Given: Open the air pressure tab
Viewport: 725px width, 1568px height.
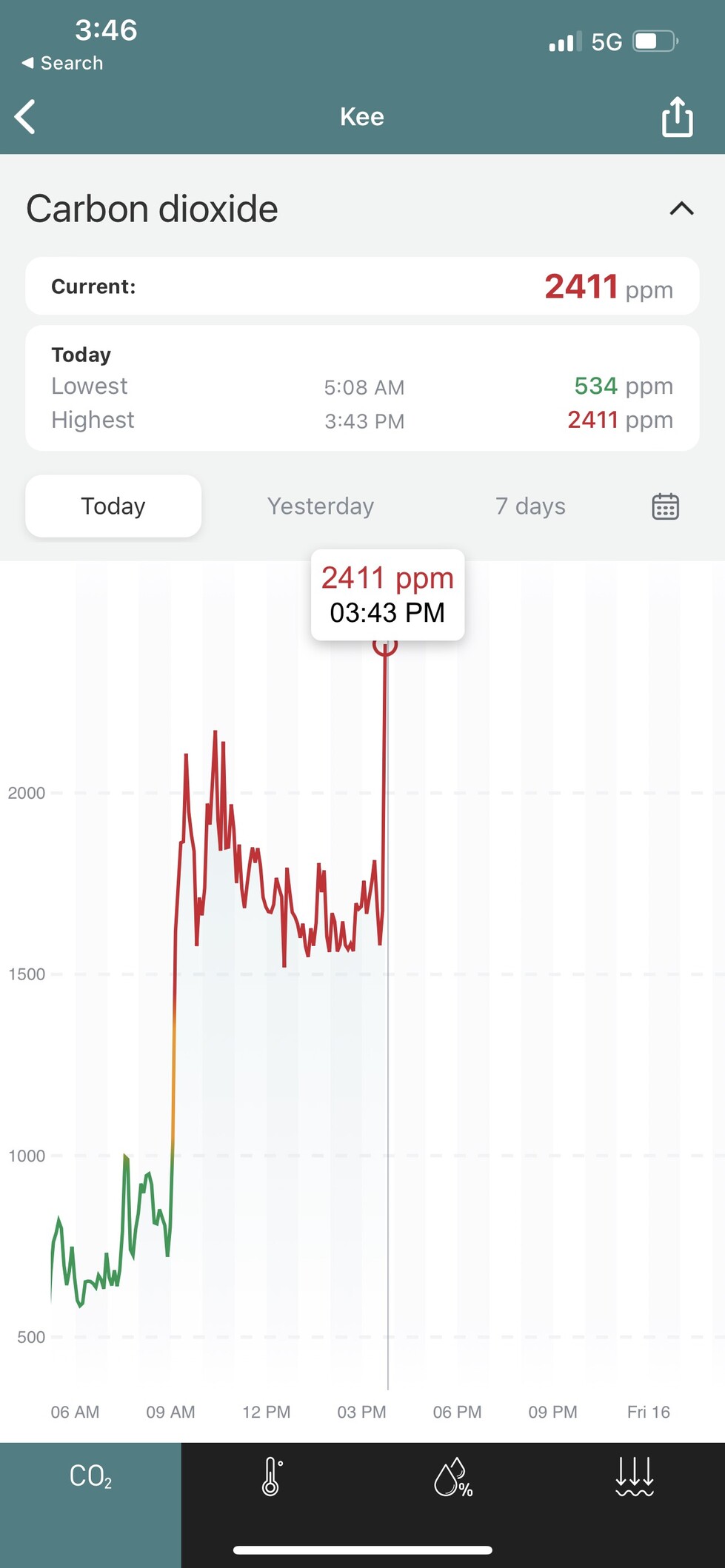Looking at the screenshot, I should point(634,1476).
